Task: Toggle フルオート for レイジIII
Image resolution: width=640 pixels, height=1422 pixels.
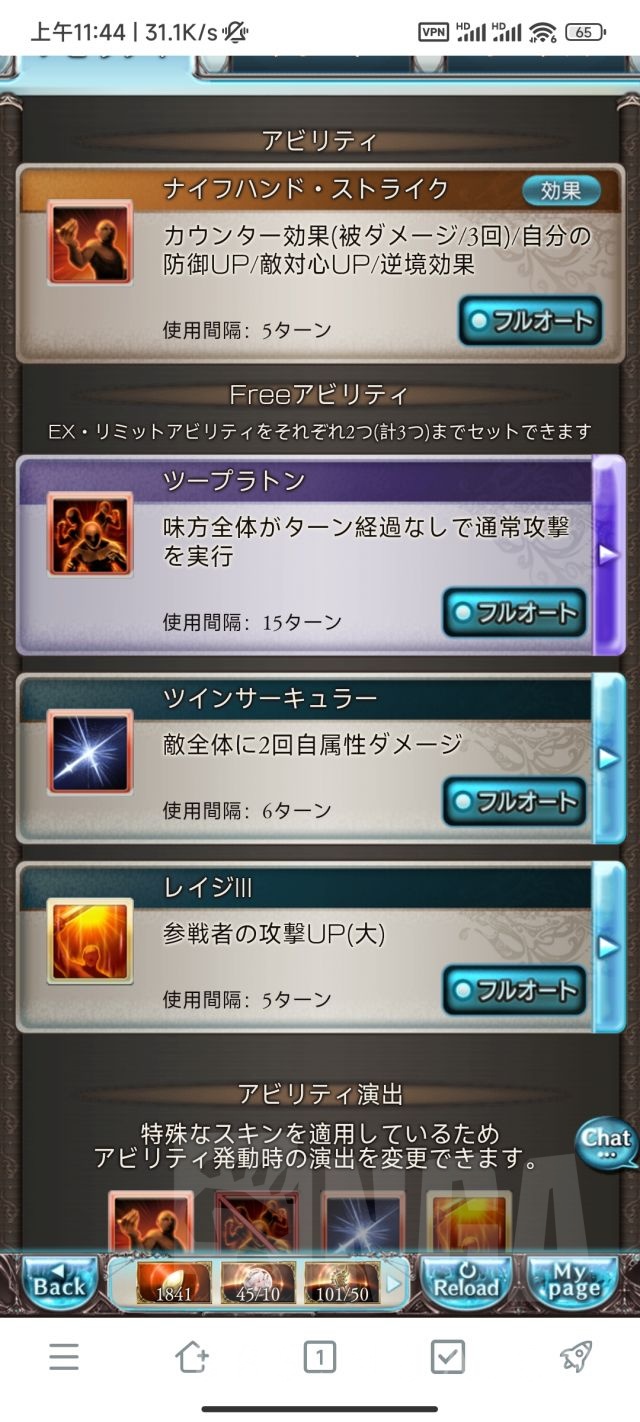Action: pyautogui.click(x=514, y=991)
